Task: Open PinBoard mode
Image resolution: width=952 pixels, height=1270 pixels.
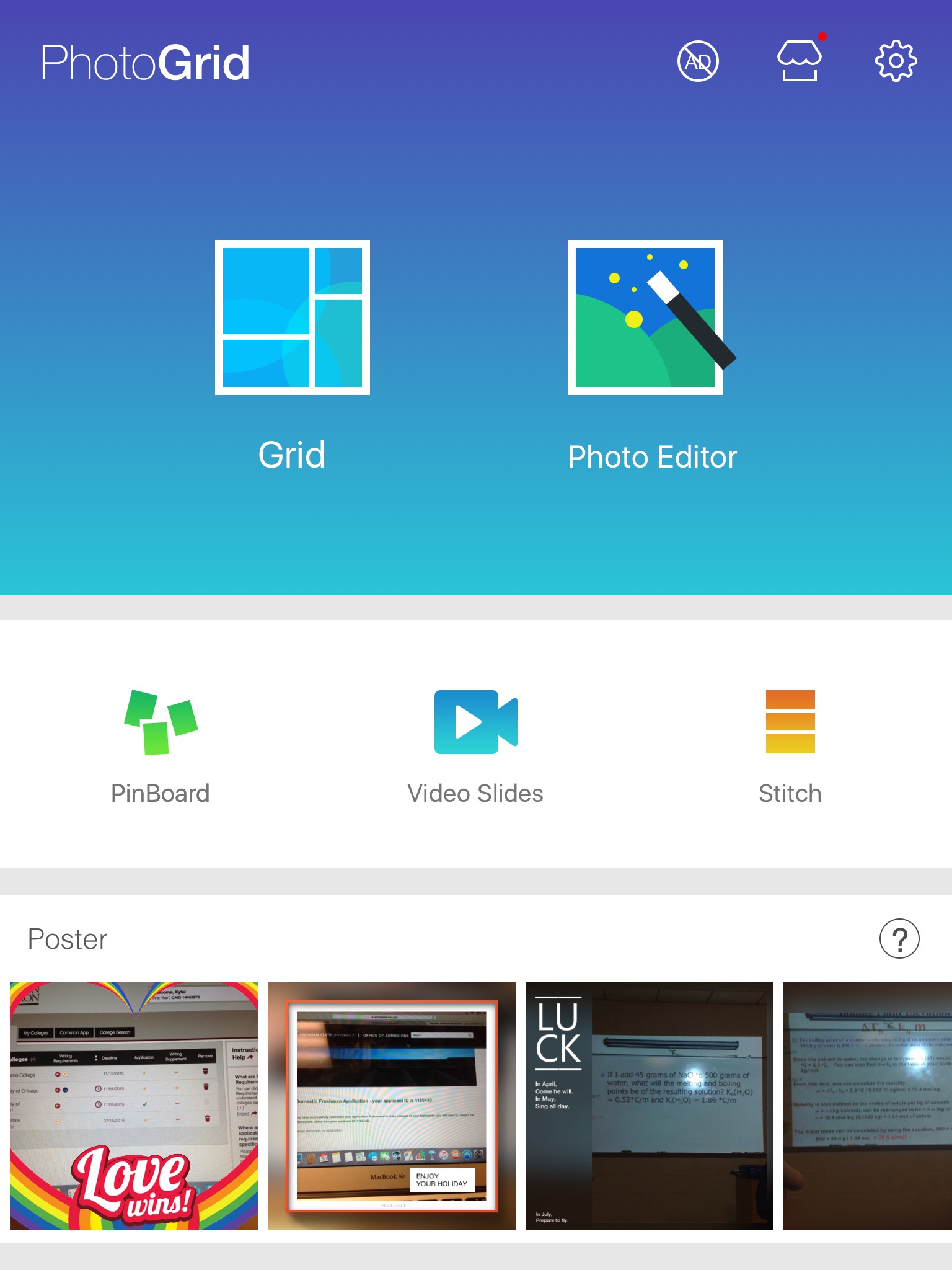Action: click(161, 747)
